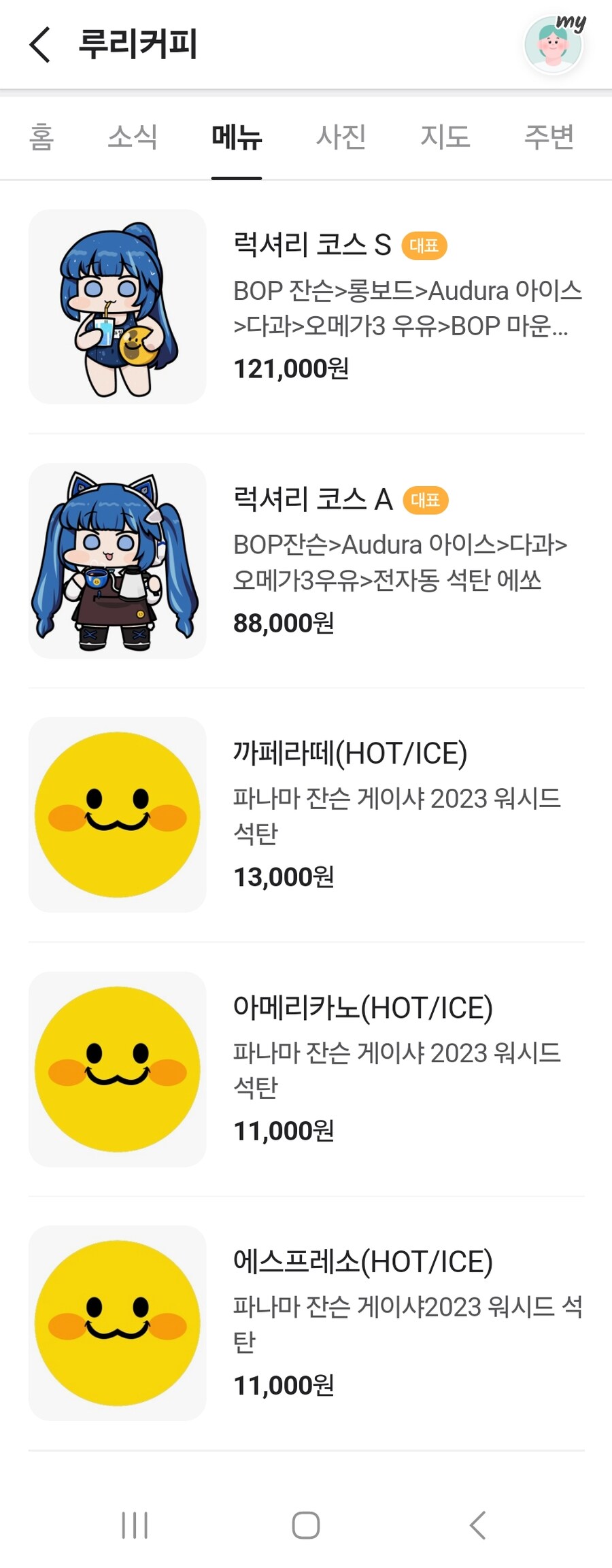Tap the 대표 badge beside 럭셔리 코스 A
Screen dimensions: 612x1568
tap(428, 500)
